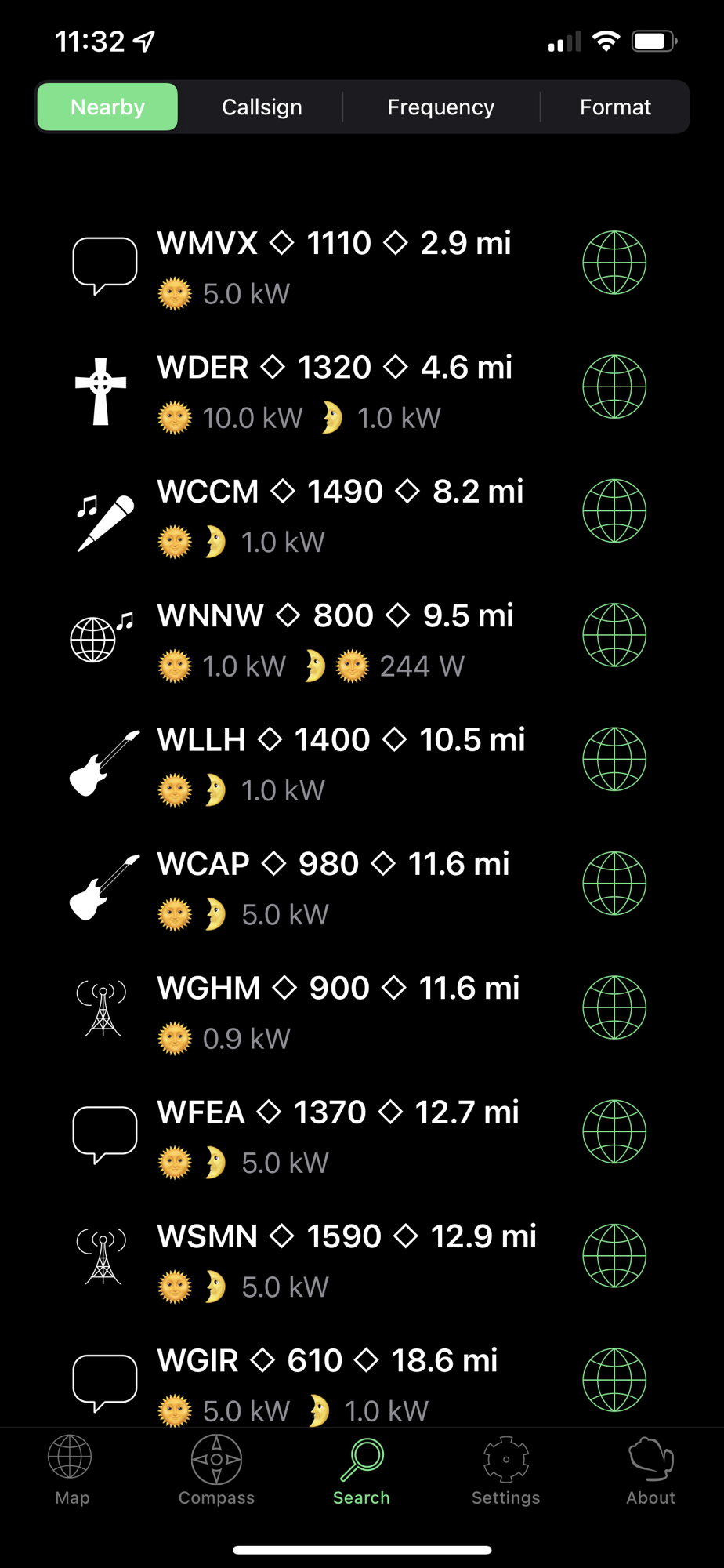This screenshot has height=1568, width=724.
Task: Open the globe icon for WMVX 1110
Action: tap(614, 263)
